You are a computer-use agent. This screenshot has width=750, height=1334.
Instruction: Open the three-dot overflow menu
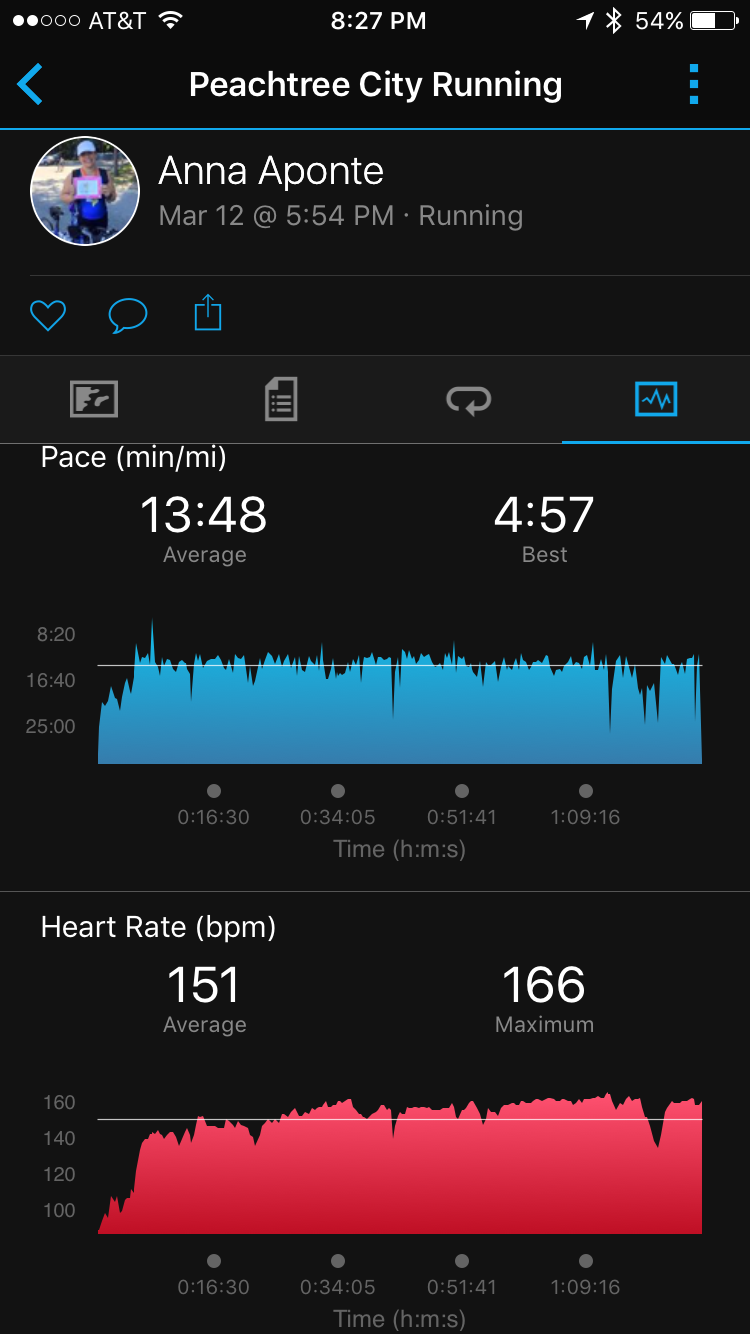pyautogui.click(x=694, y=85)
